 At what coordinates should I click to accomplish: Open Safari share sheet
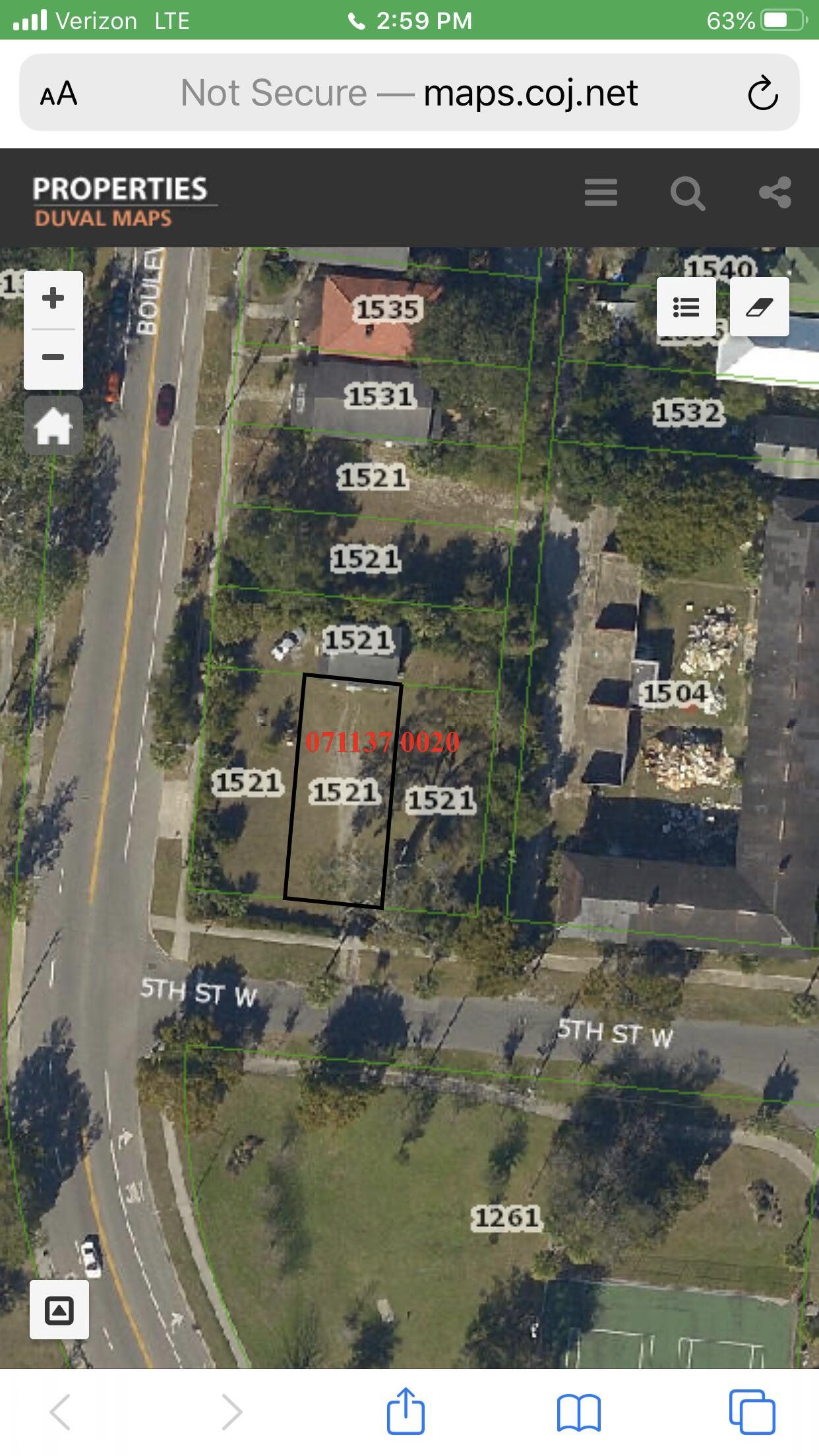[405, 1411]
